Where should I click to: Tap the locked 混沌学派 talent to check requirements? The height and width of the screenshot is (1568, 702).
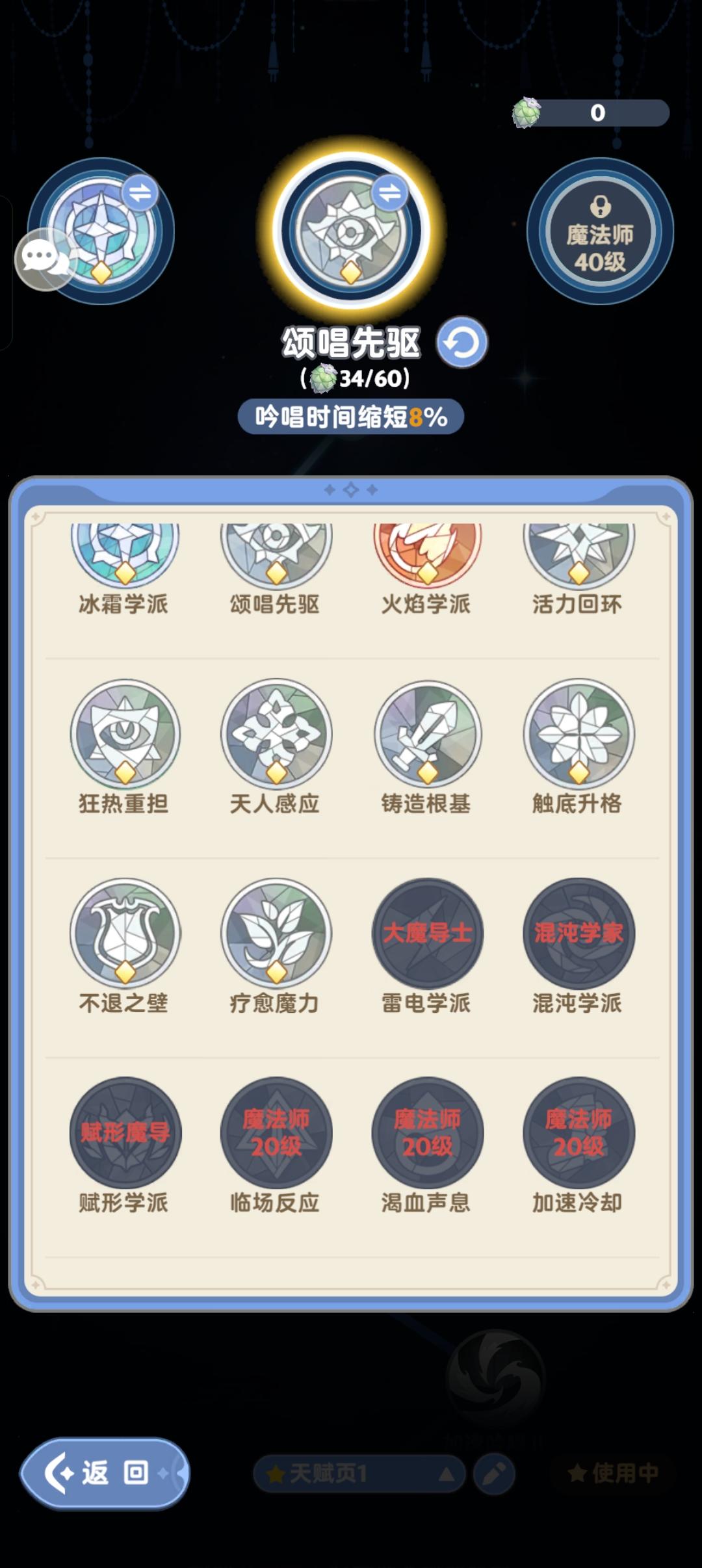coord(577,934)
